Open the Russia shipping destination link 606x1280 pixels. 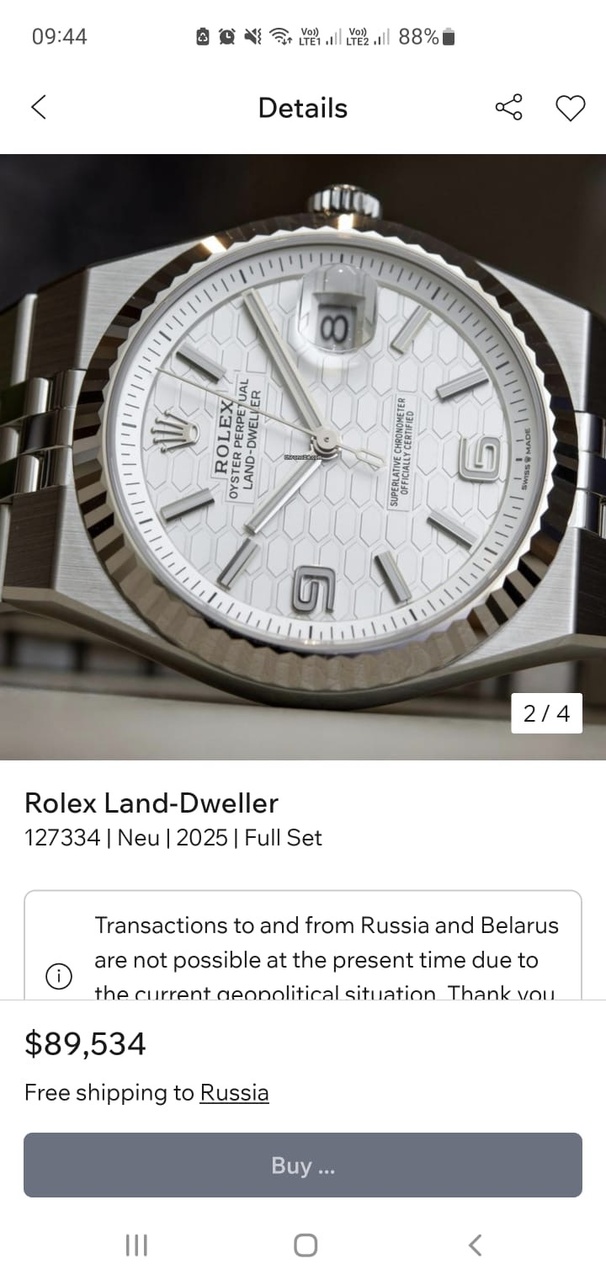click(x=234, y=1093)
